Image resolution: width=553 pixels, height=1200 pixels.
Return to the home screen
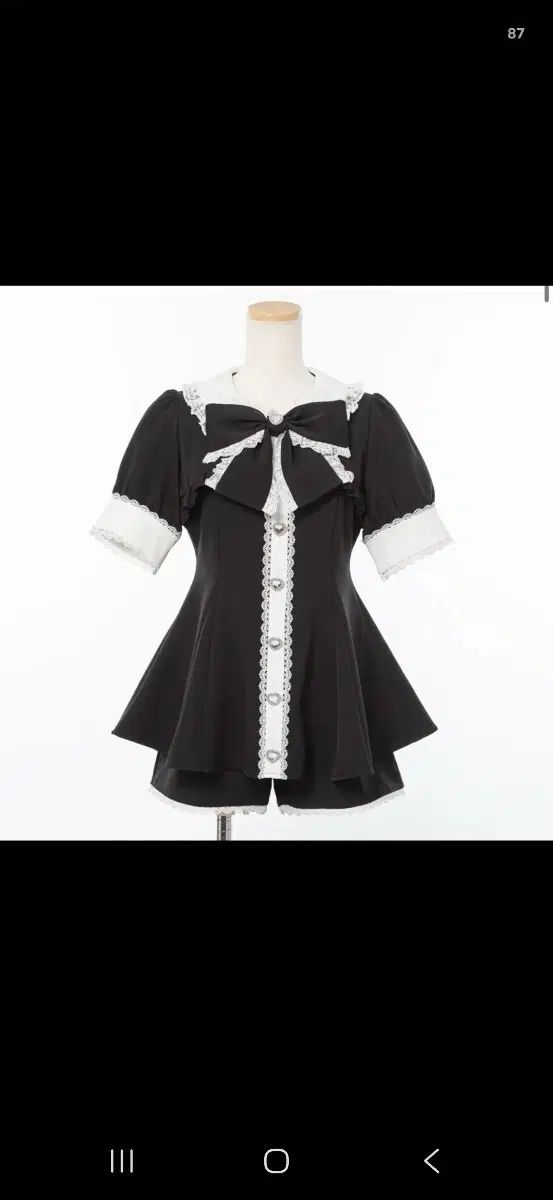[x=276, y=1160]
